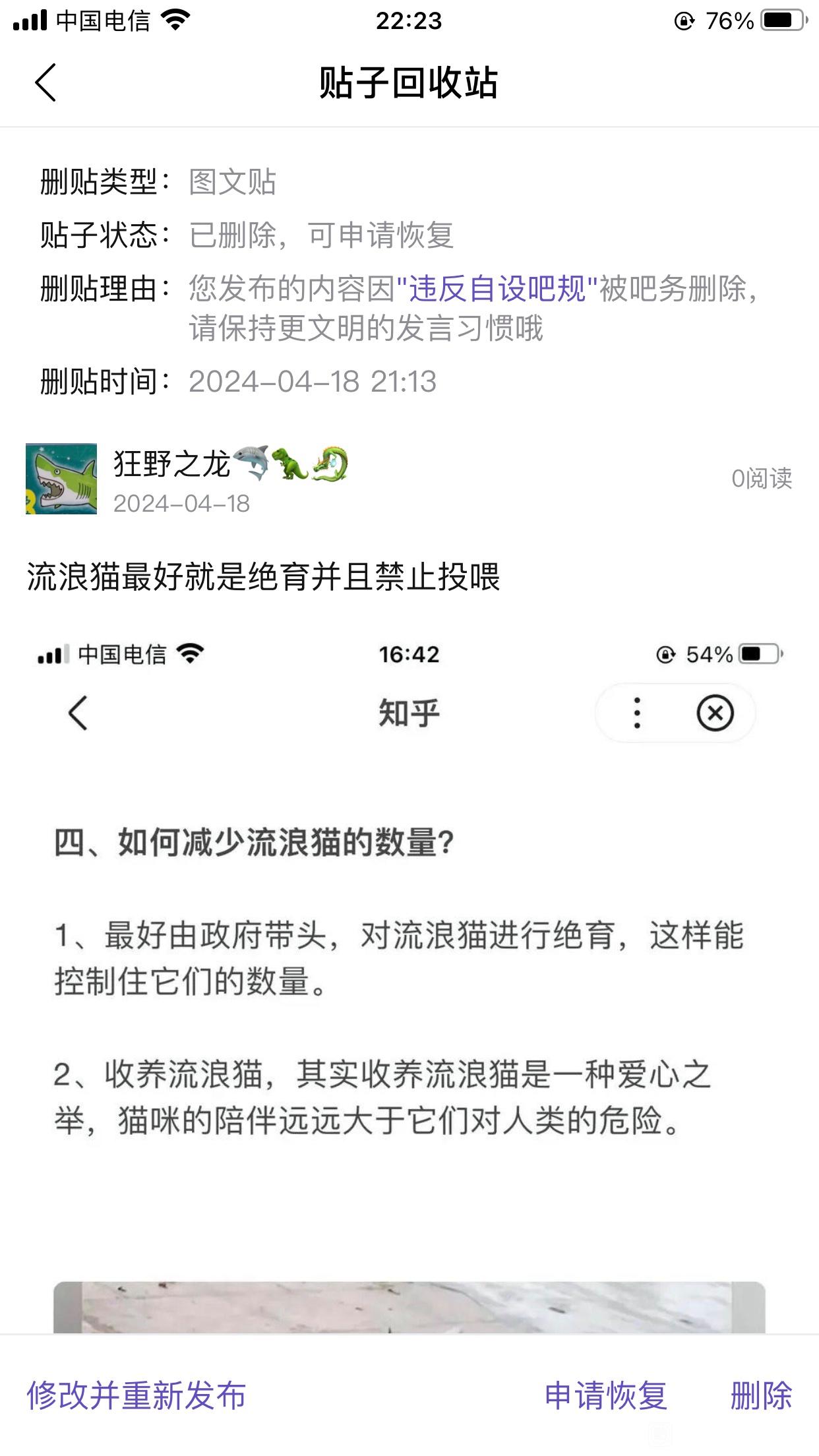The image size is (819, 1456).
Task: Go back from 贴子回收站
Action: click(x=45, y=83)
